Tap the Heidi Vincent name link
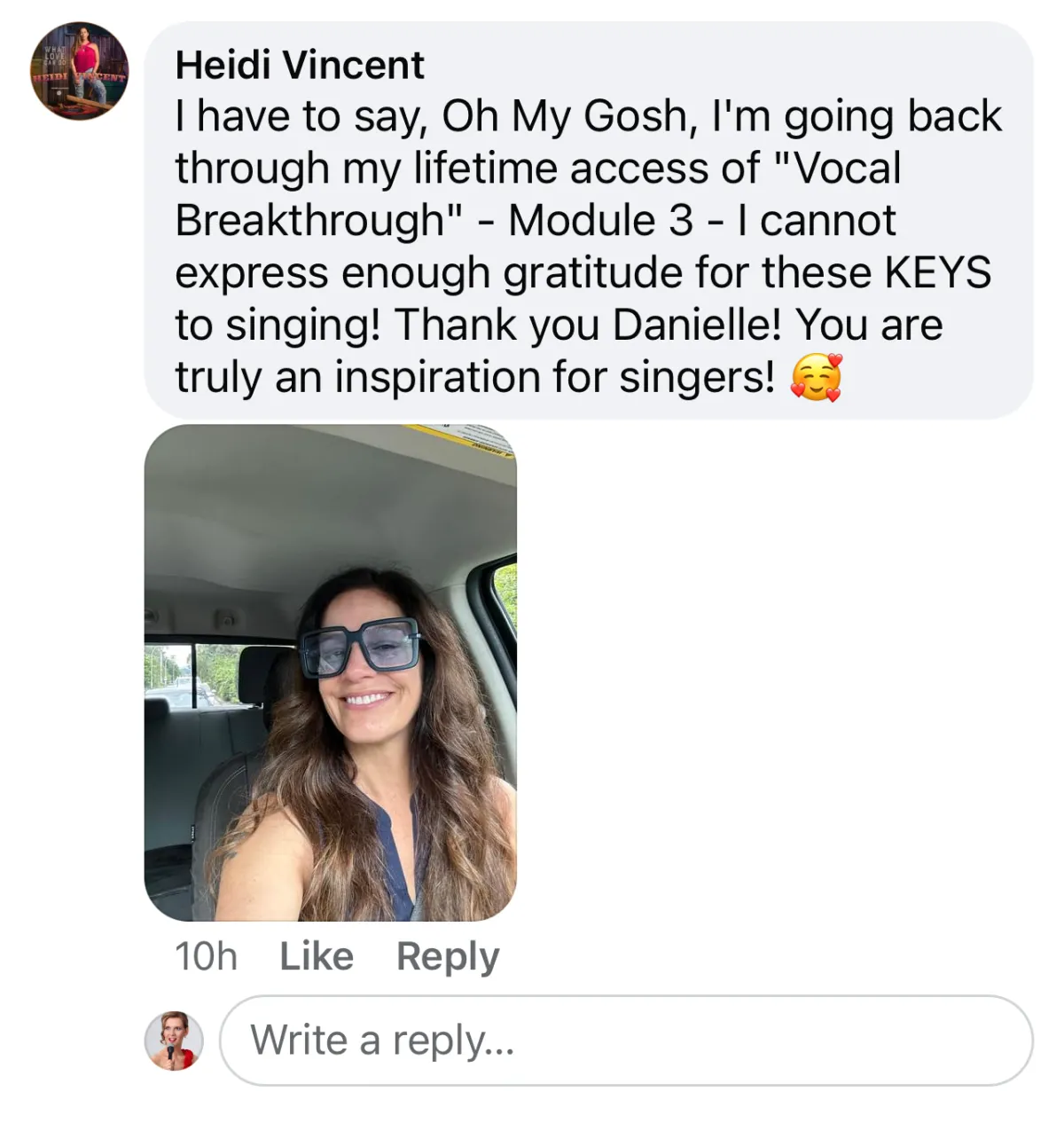Viewport: 1064px width, 1123px height. point(300,65)
